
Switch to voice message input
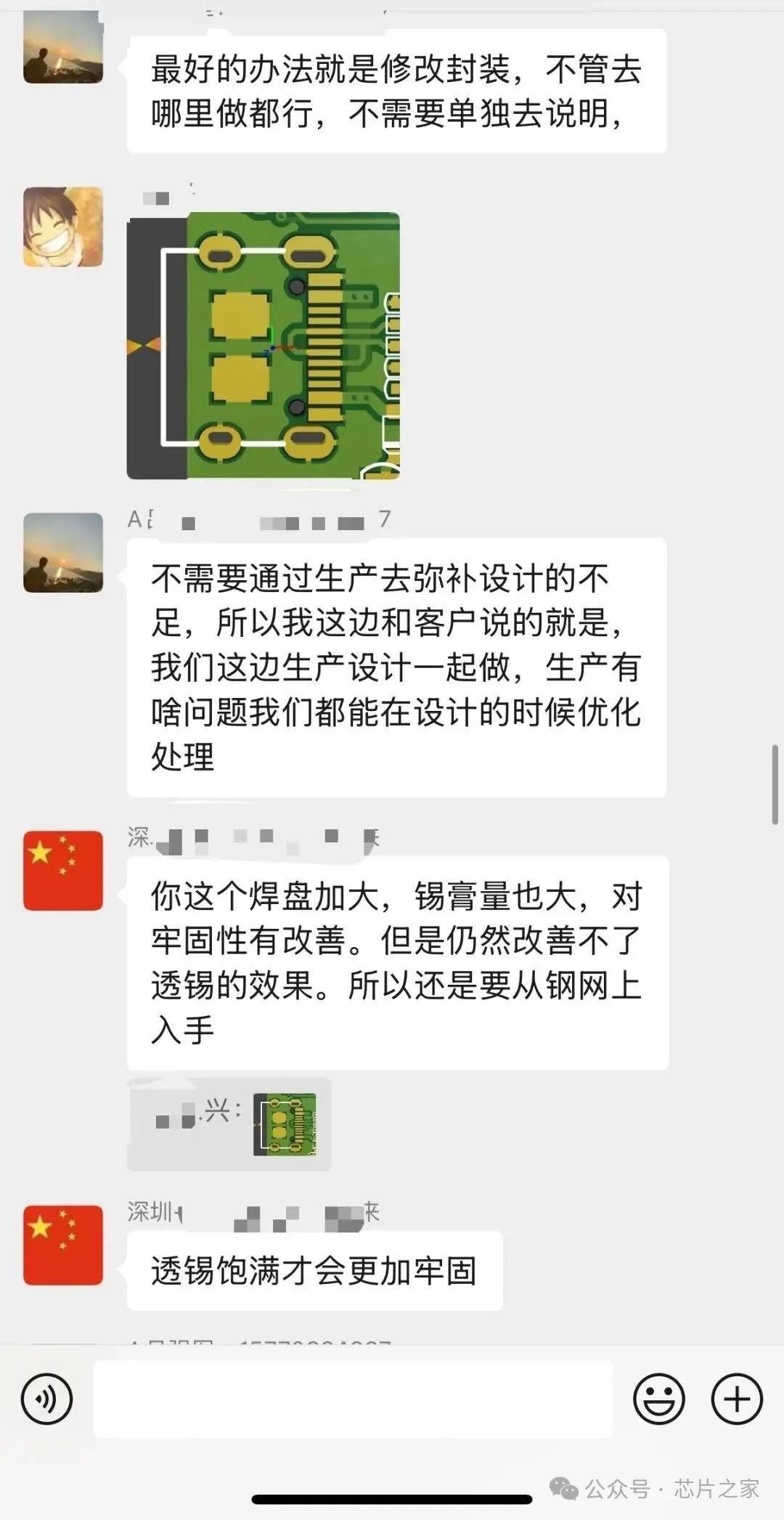click(x=47, y=1399)
